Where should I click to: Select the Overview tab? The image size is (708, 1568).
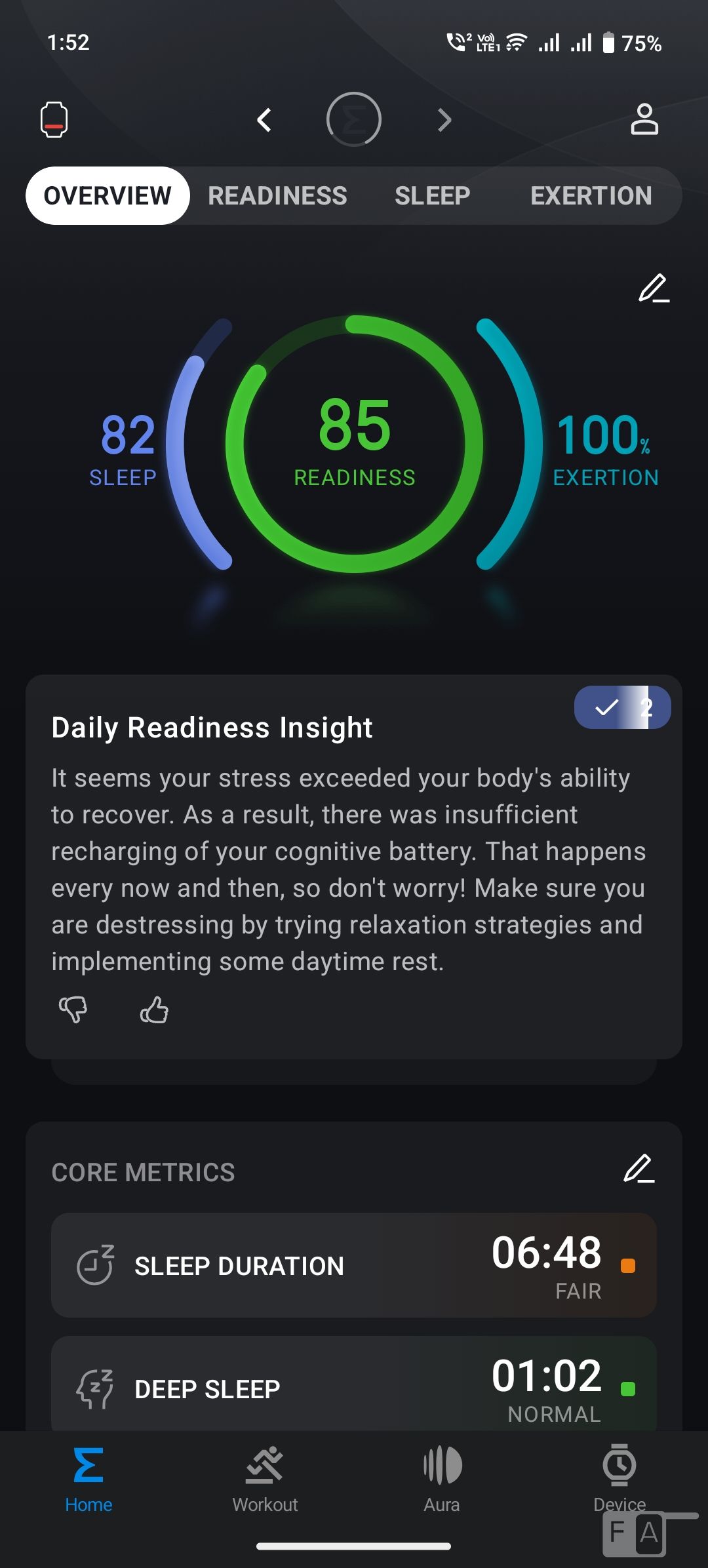[108, 196]
